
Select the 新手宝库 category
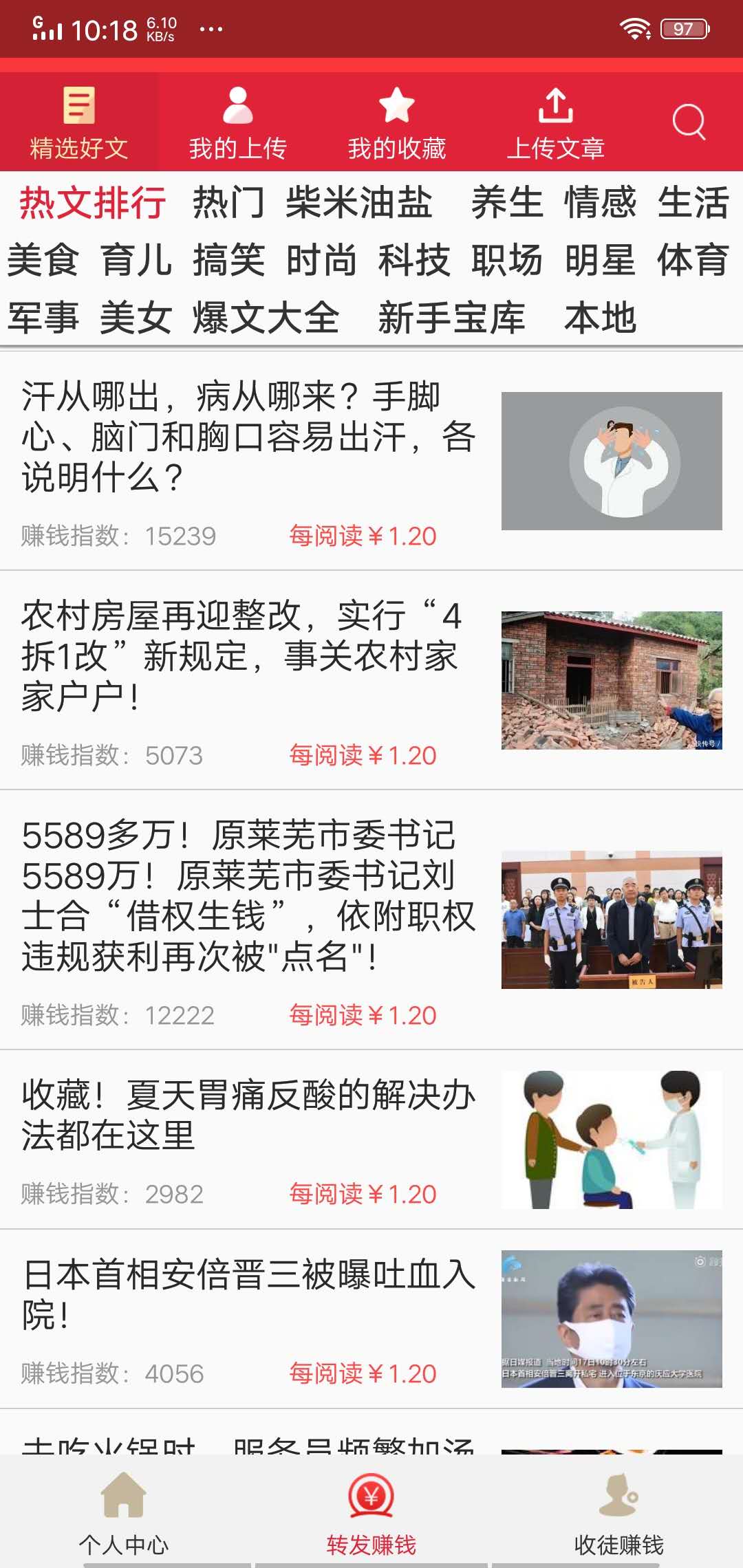451,318
